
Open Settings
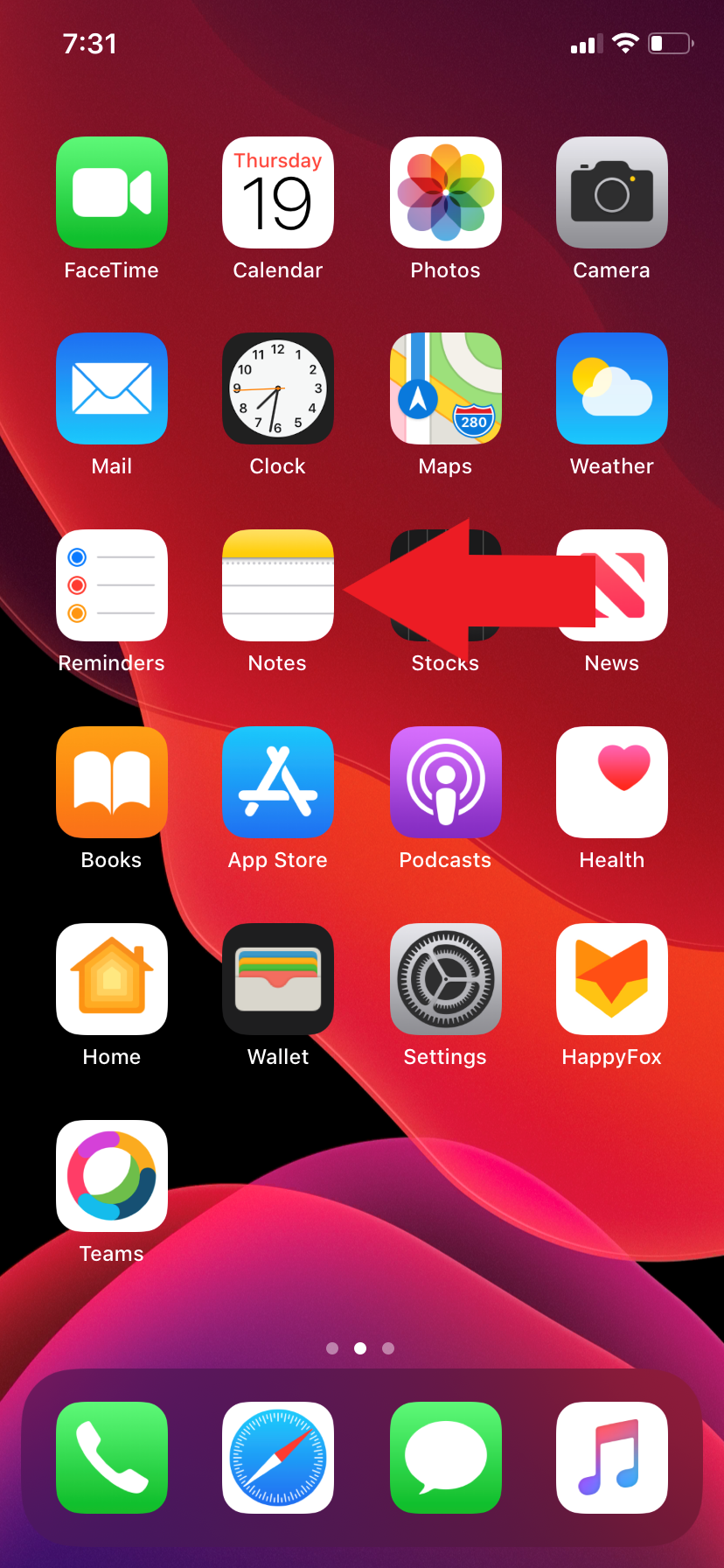coord(446,979)
